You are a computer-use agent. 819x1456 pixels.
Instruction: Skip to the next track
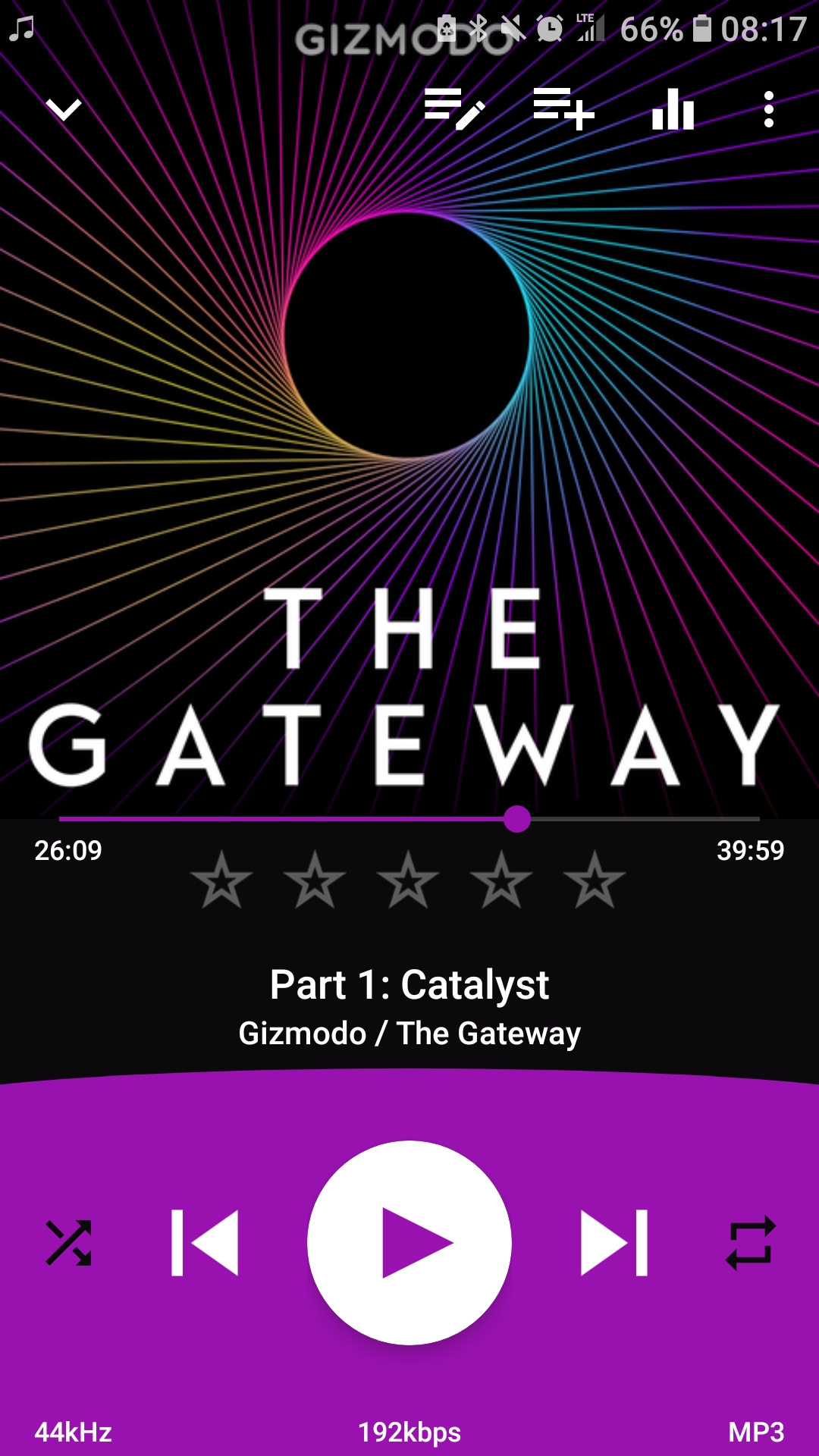pyautogui.click(x=614, y=1243)
